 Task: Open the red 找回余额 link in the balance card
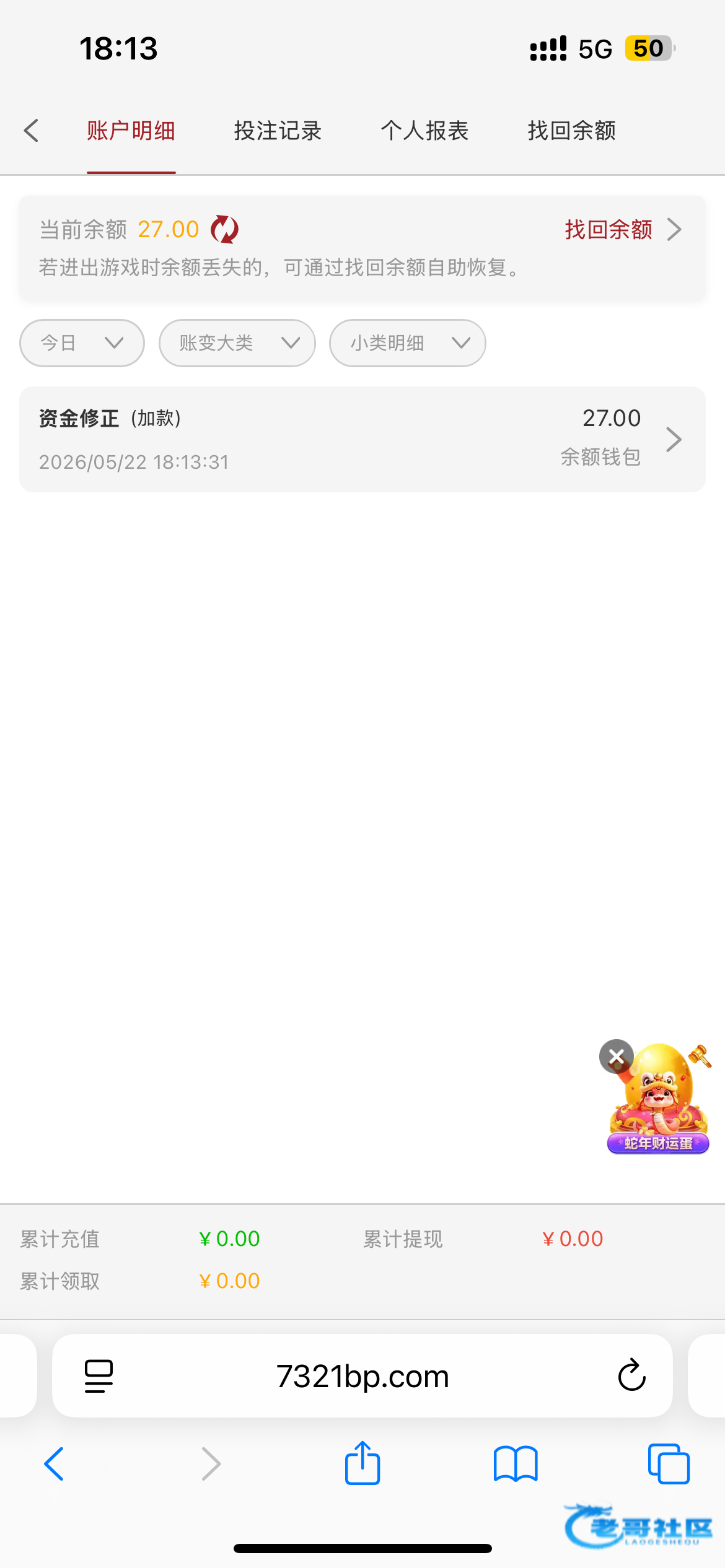tap(623, 230)
